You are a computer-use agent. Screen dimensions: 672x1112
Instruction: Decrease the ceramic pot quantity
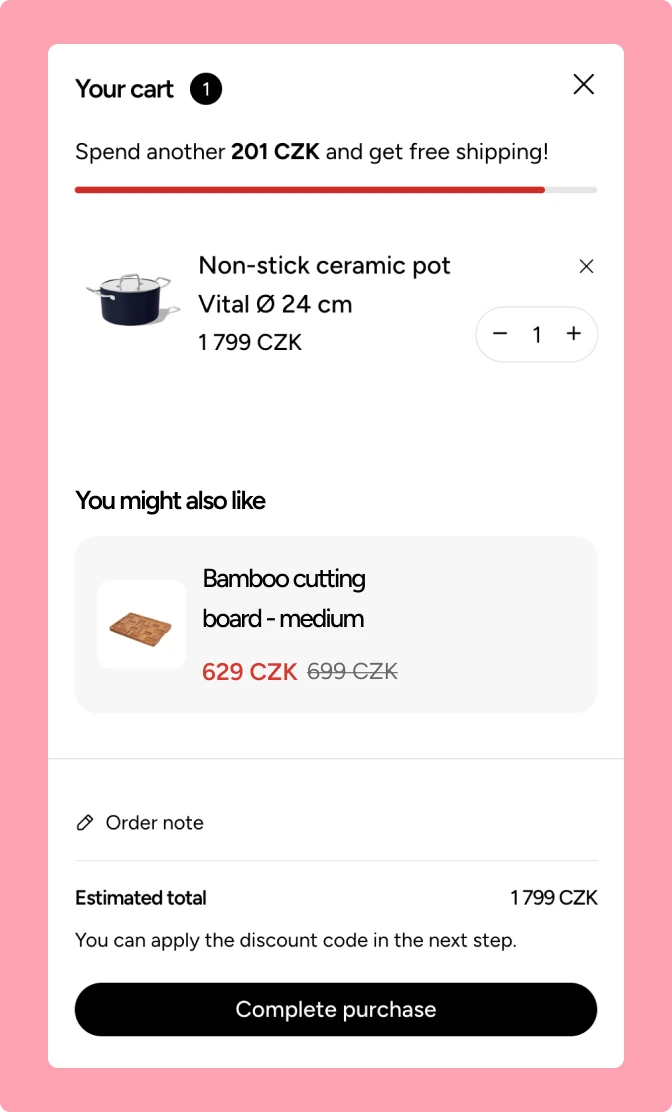point(501,334)
